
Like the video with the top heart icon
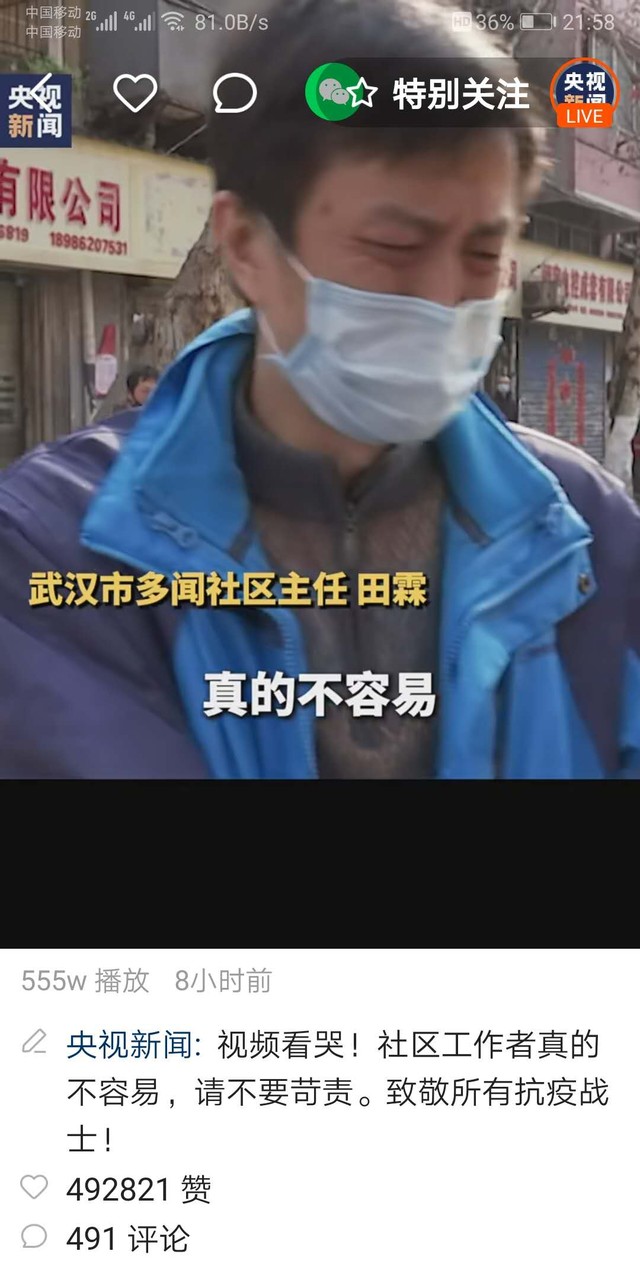[x=135, y=93]
